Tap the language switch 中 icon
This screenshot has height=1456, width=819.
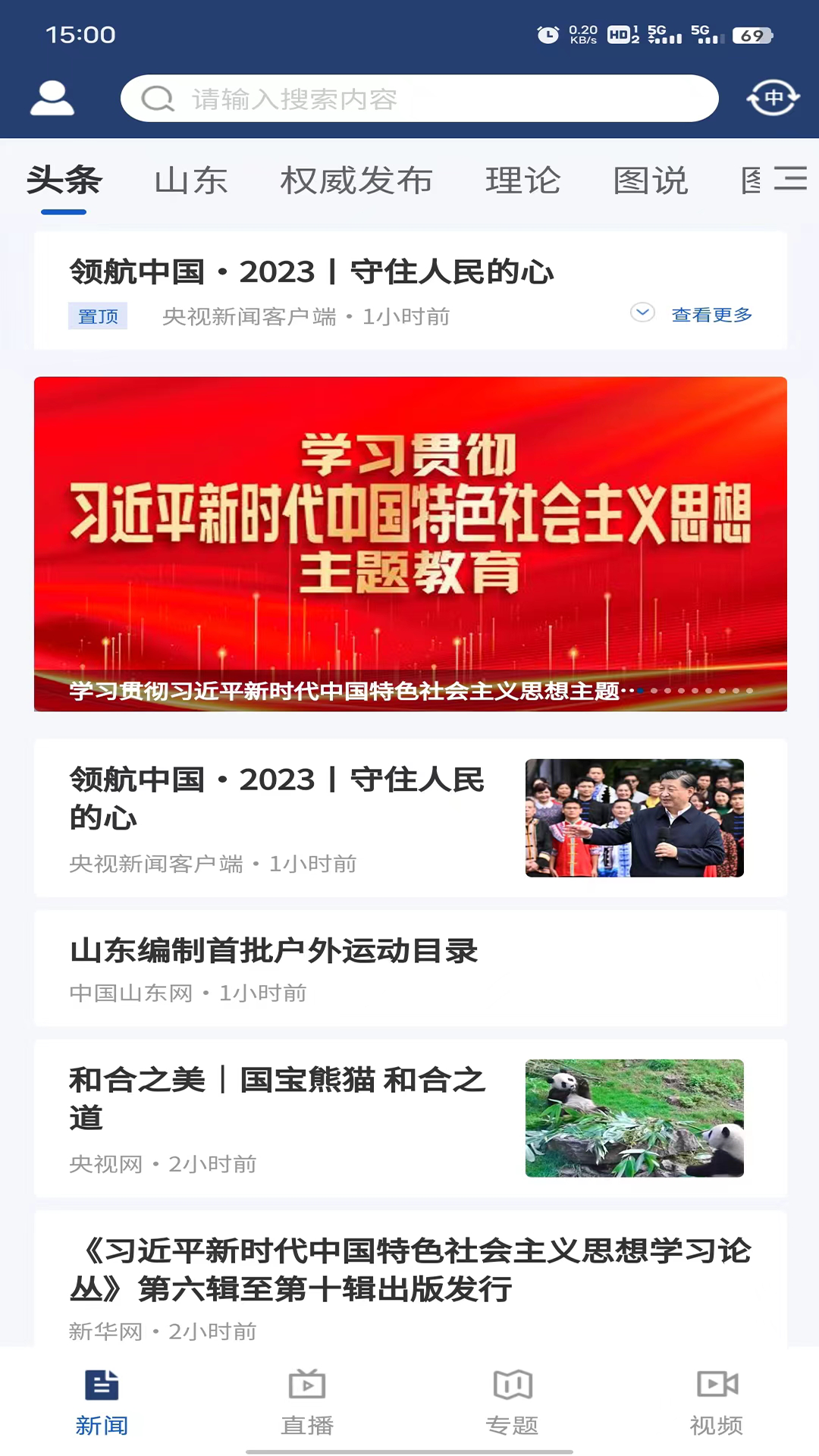pos(772,98)
